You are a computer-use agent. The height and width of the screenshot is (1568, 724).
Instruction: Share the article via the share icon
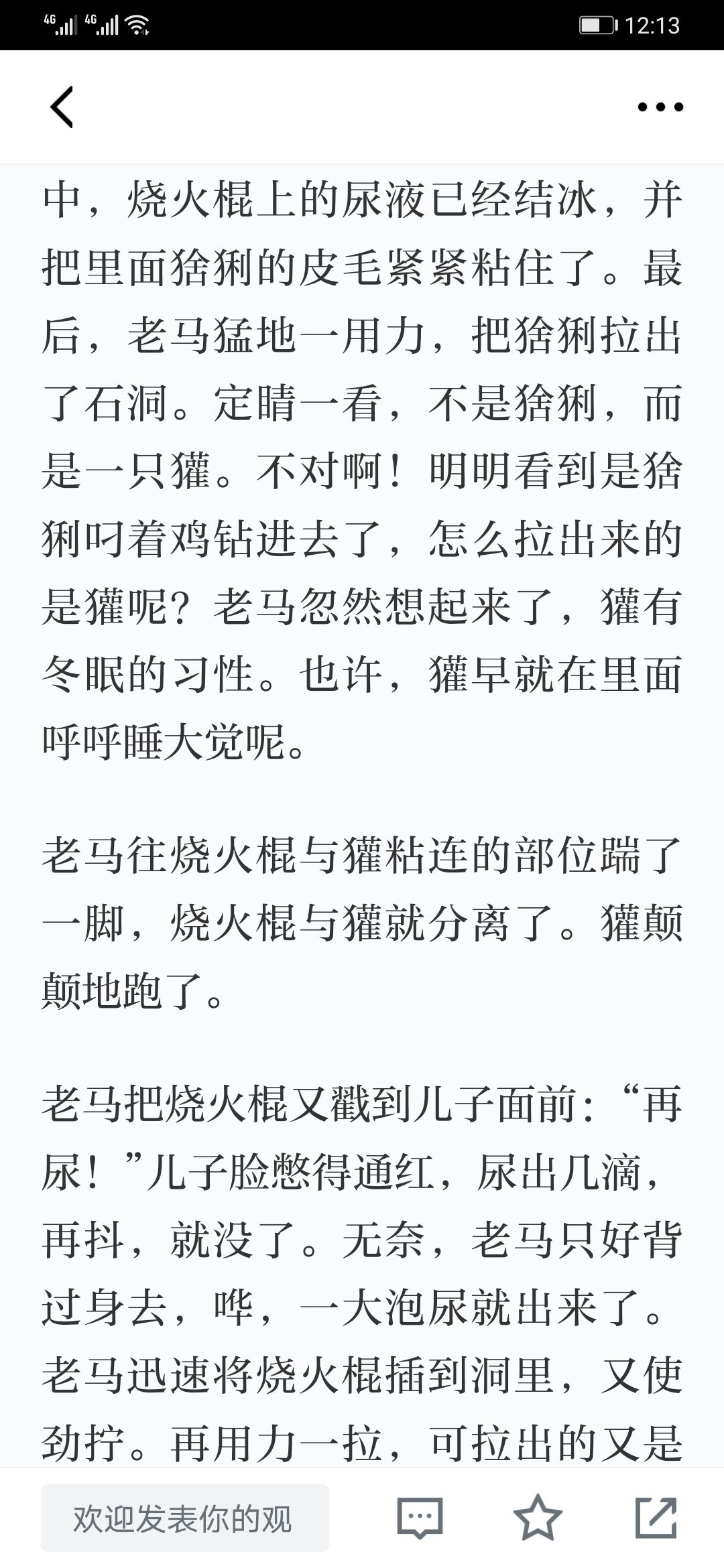[656, 1517]
